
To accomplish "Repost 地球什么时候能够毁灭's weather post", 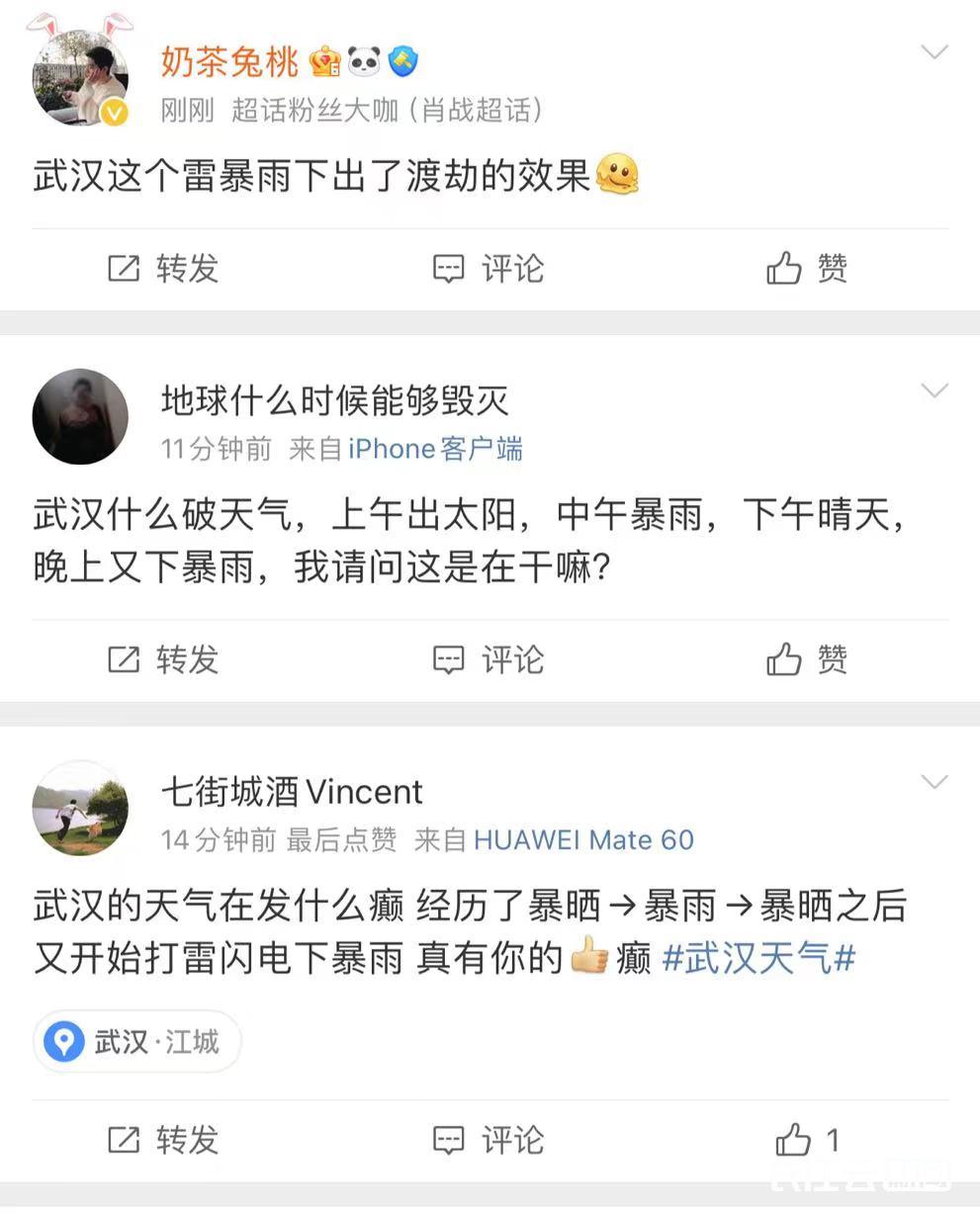I will tap(163, 659).
